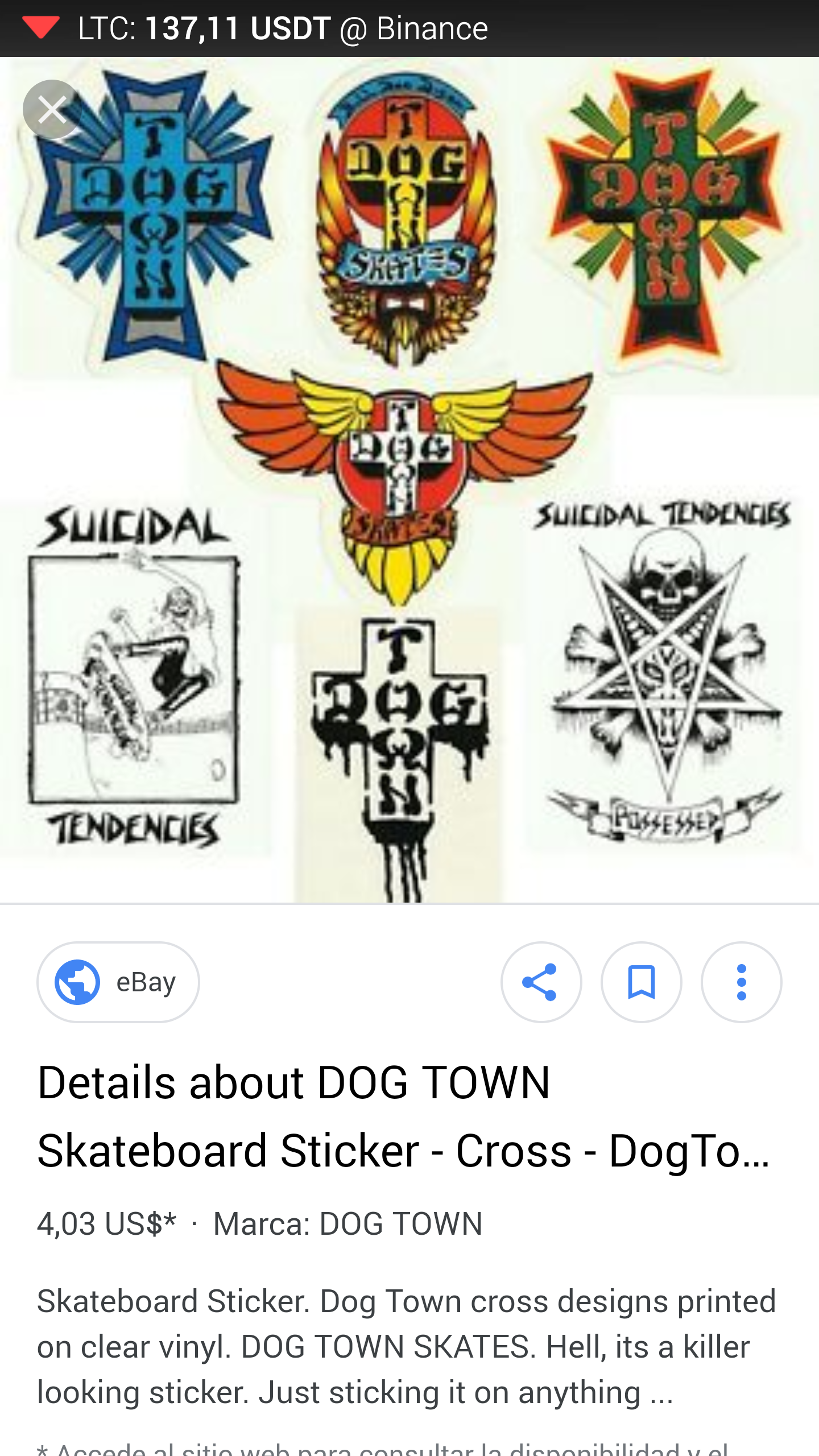The width and height of the screenshot is (819, 1456).
Task: Open the eBay source site
Action: coord(118,982)
